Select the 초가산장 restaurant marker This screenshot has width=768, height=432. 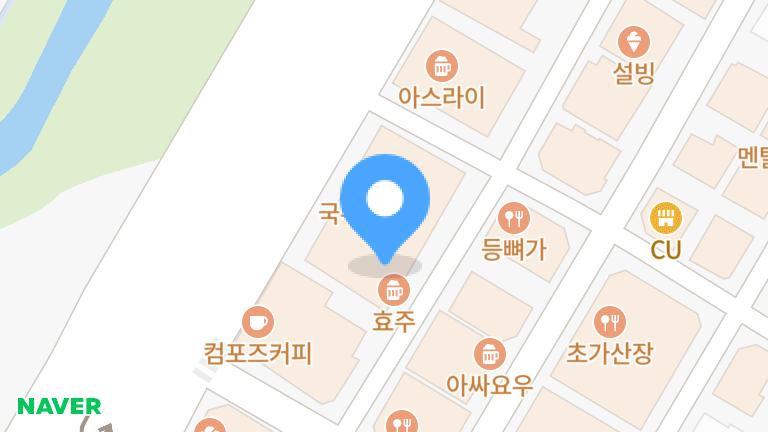[609, 322]
